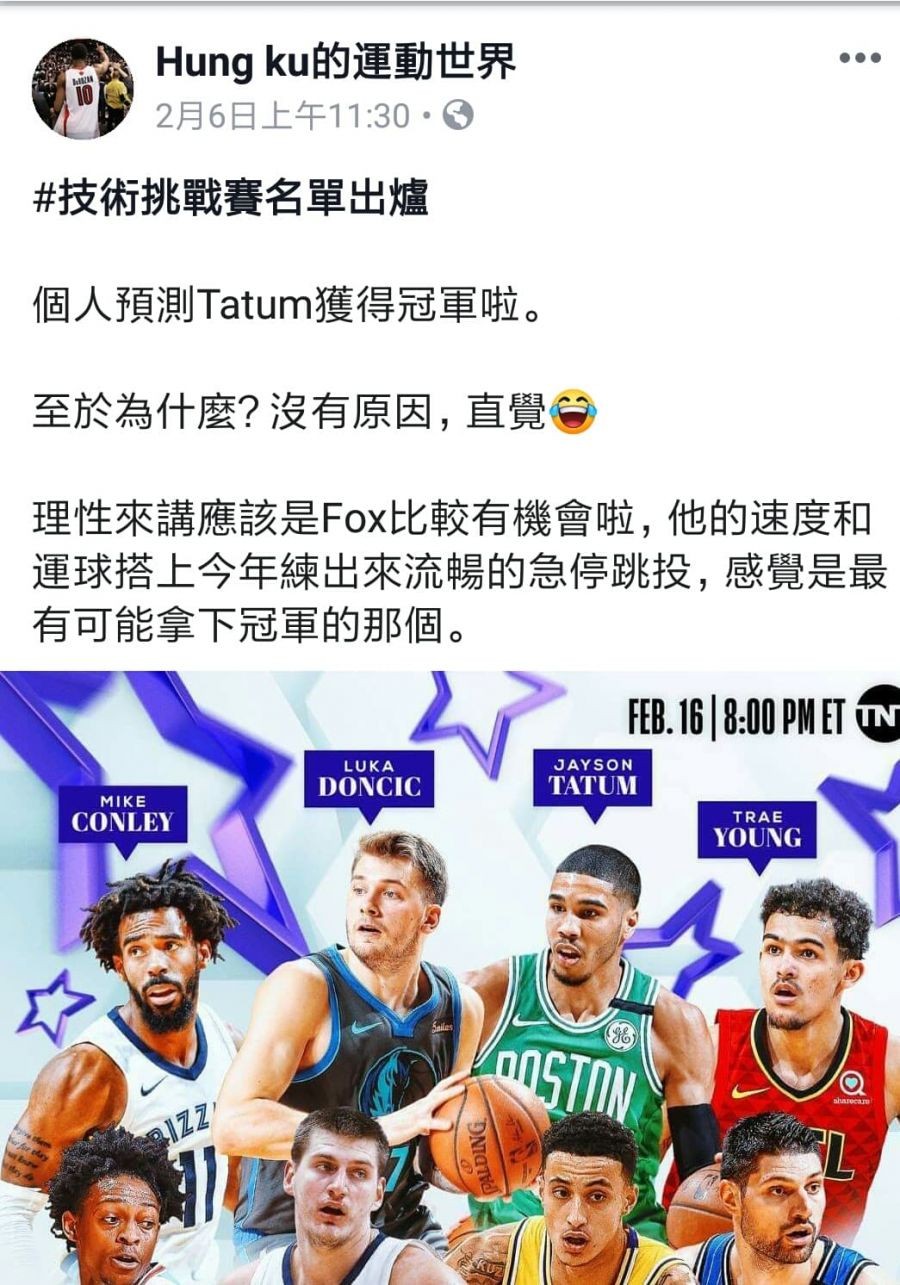Open the post's three-dot options menu
Screen dimensions: 900x1285
click(859, 59)
